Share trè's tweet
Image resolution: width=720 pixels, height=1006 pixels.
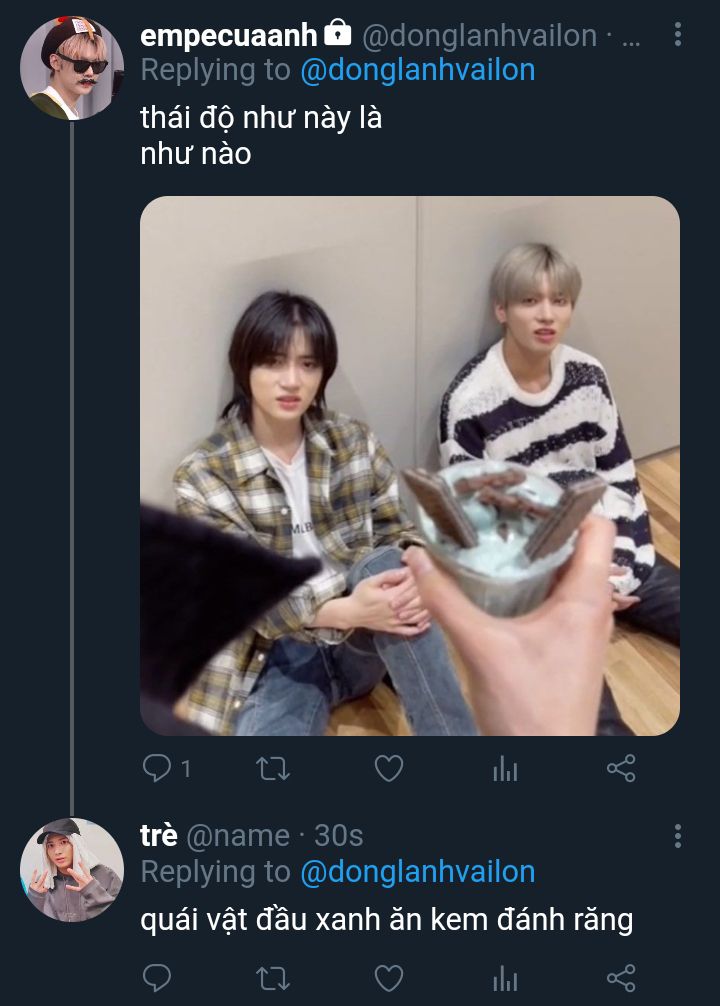point(621,977)
